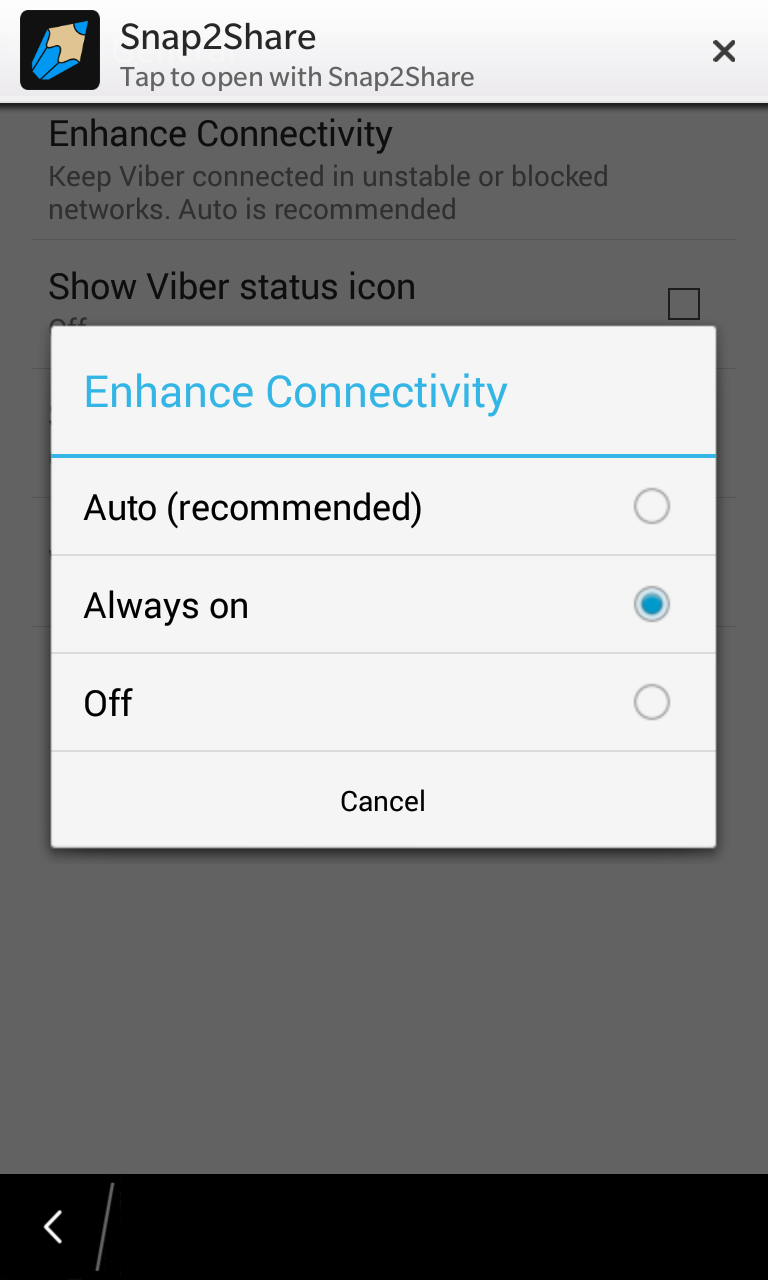Choose the Always on option
This screenshot has height=1280, width=768.
point(383,605)
